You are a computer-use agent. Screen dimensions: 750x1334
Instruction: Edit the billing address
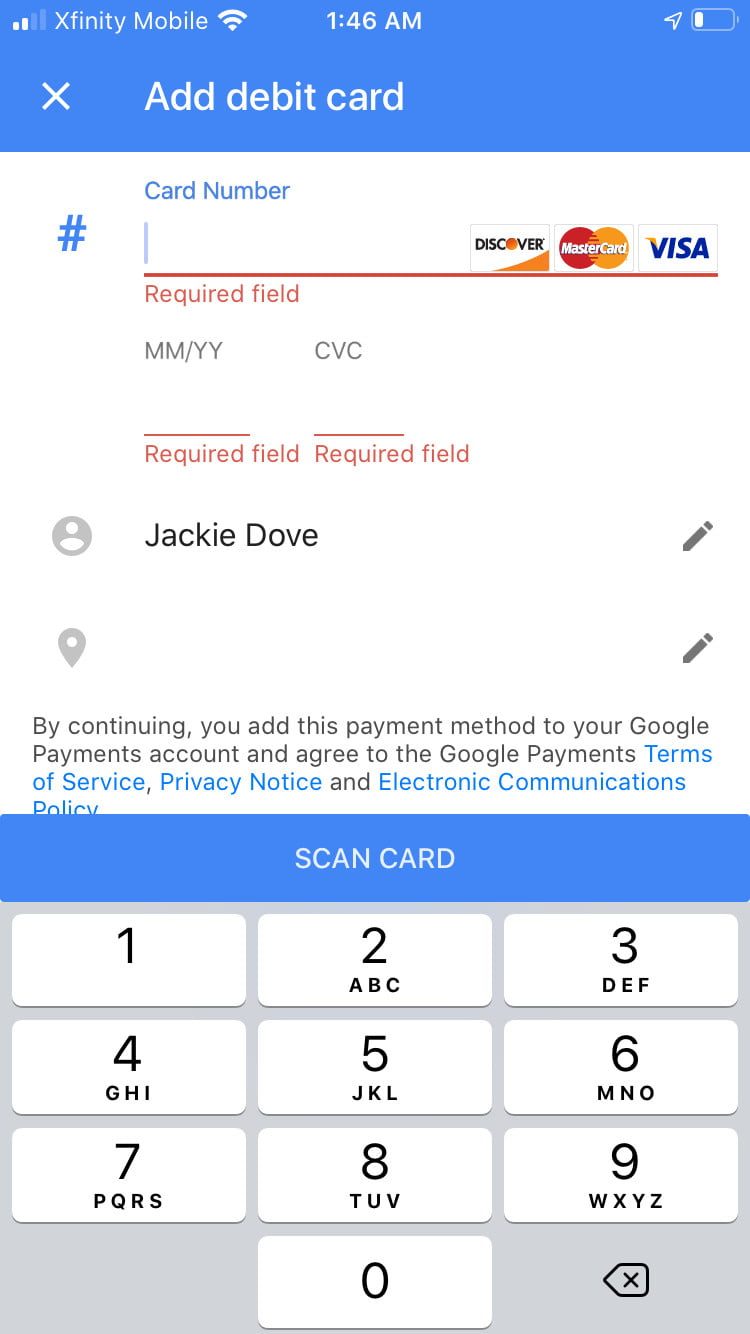coord(697,648)
